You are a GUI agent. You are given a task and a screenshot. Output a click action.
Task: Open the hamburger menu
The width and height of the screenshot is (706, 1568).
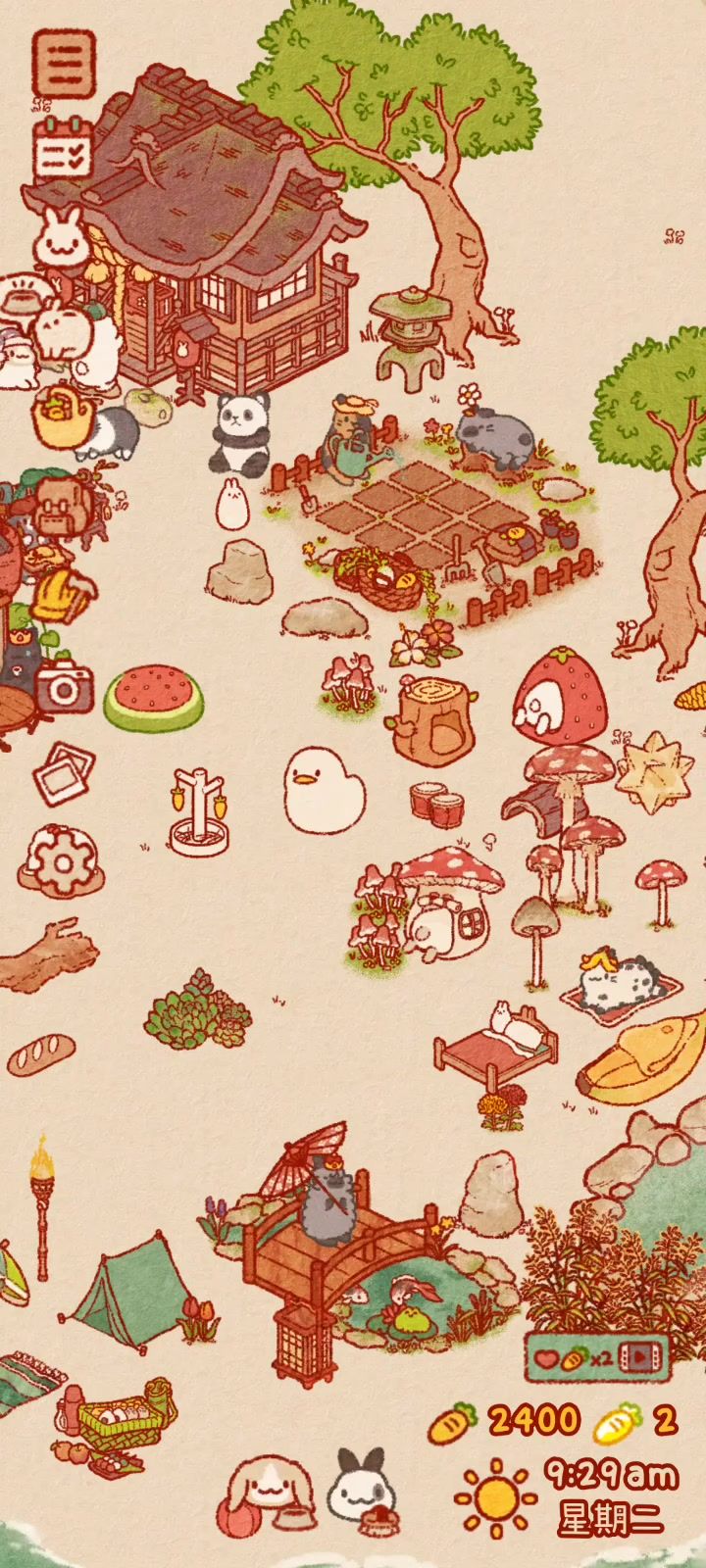64,64
